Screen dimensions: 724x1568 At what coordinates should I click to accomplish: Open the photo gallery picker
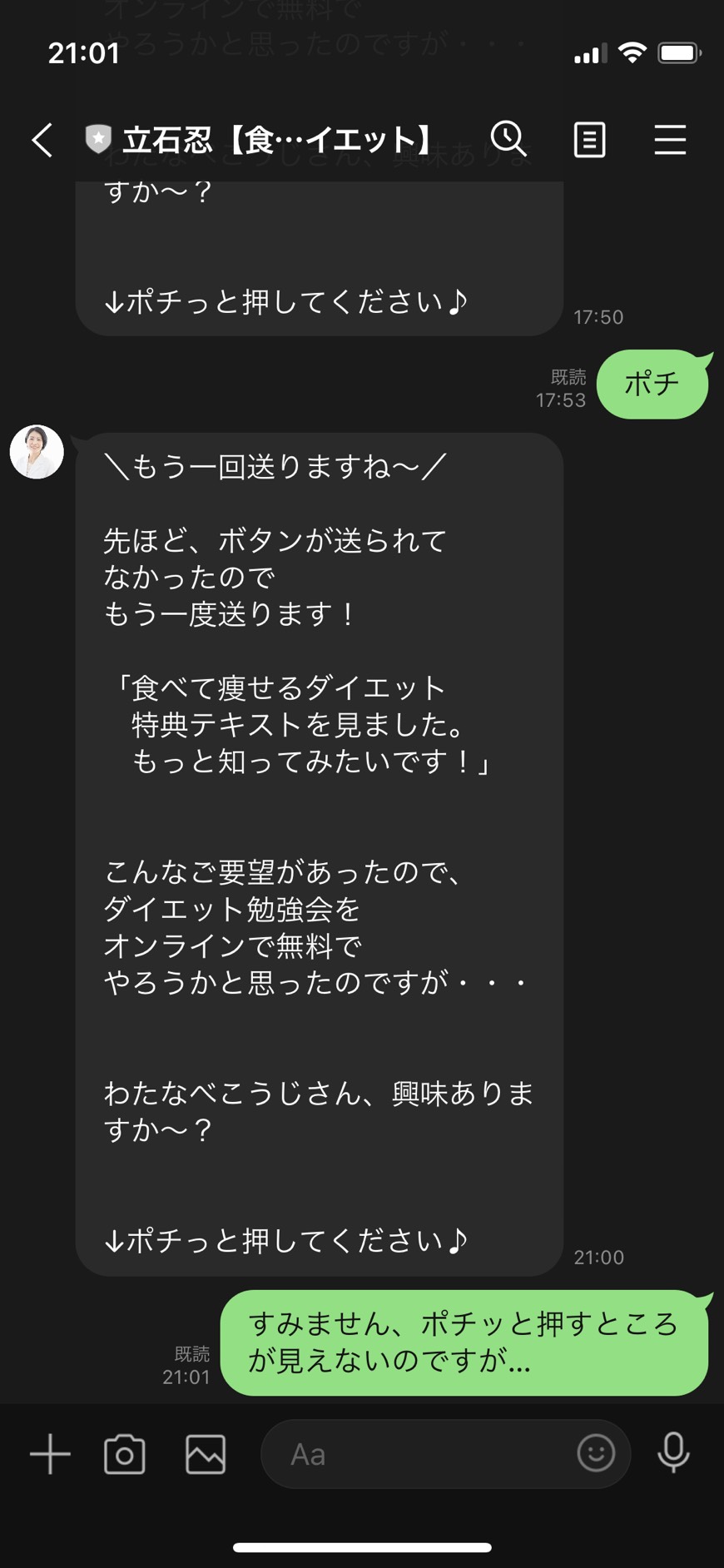206,1454
